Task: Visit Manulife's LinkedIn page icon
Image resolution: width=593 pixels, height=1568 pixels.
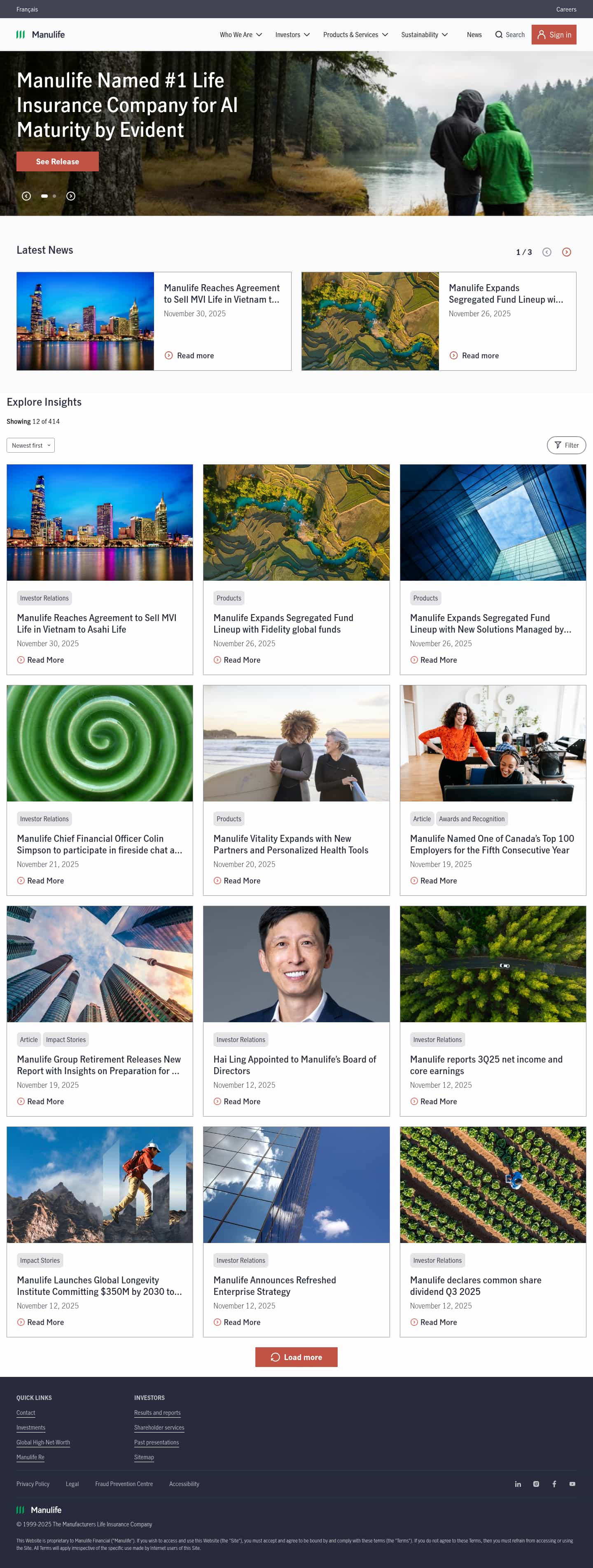Action: coord(518,1484)
